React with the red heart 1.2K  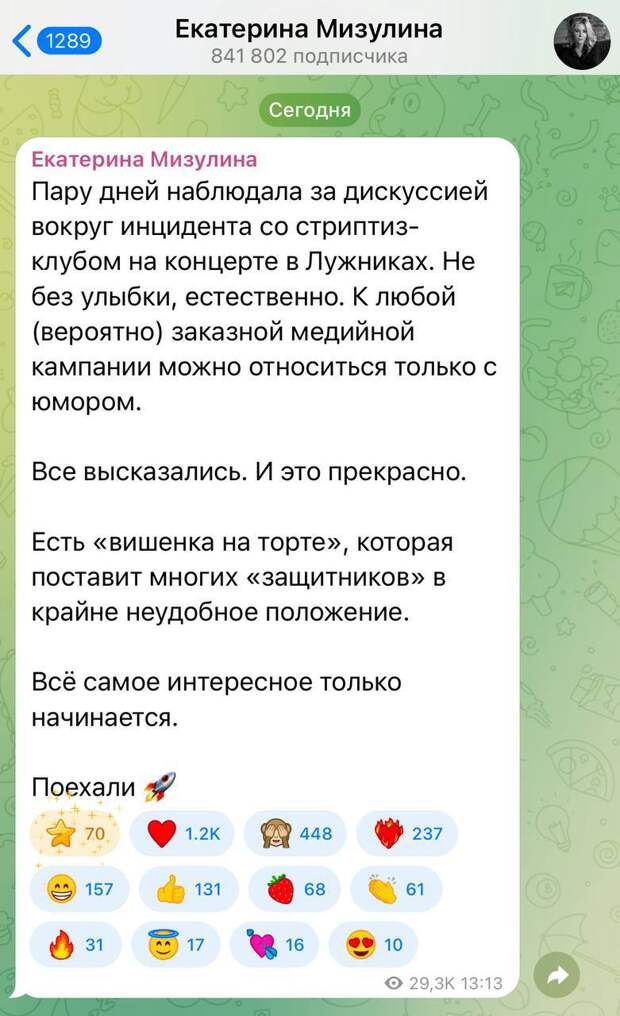(x=182, y=833)
